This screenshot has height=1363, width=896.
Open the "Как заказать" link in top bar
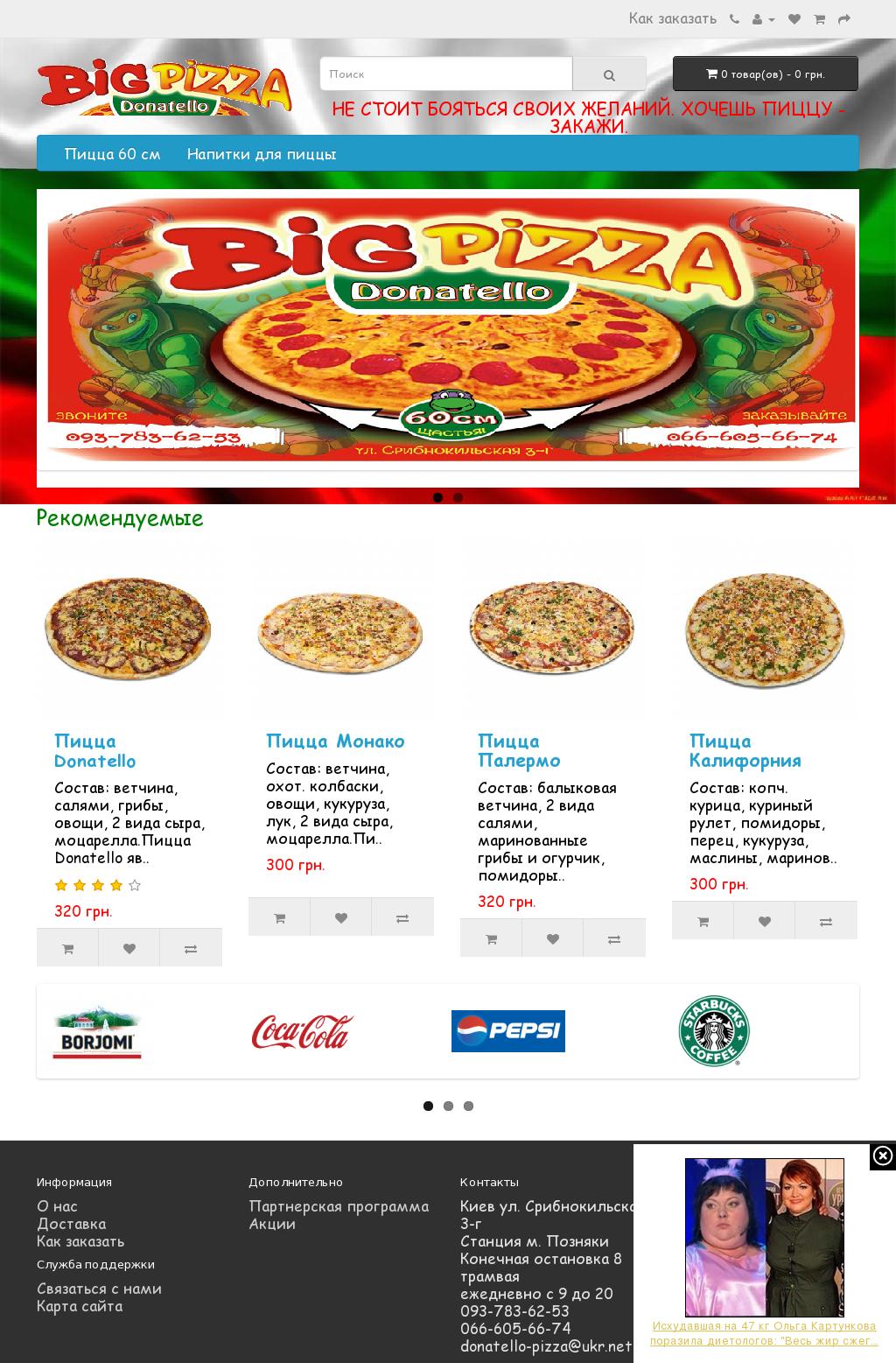pos(672,18)
